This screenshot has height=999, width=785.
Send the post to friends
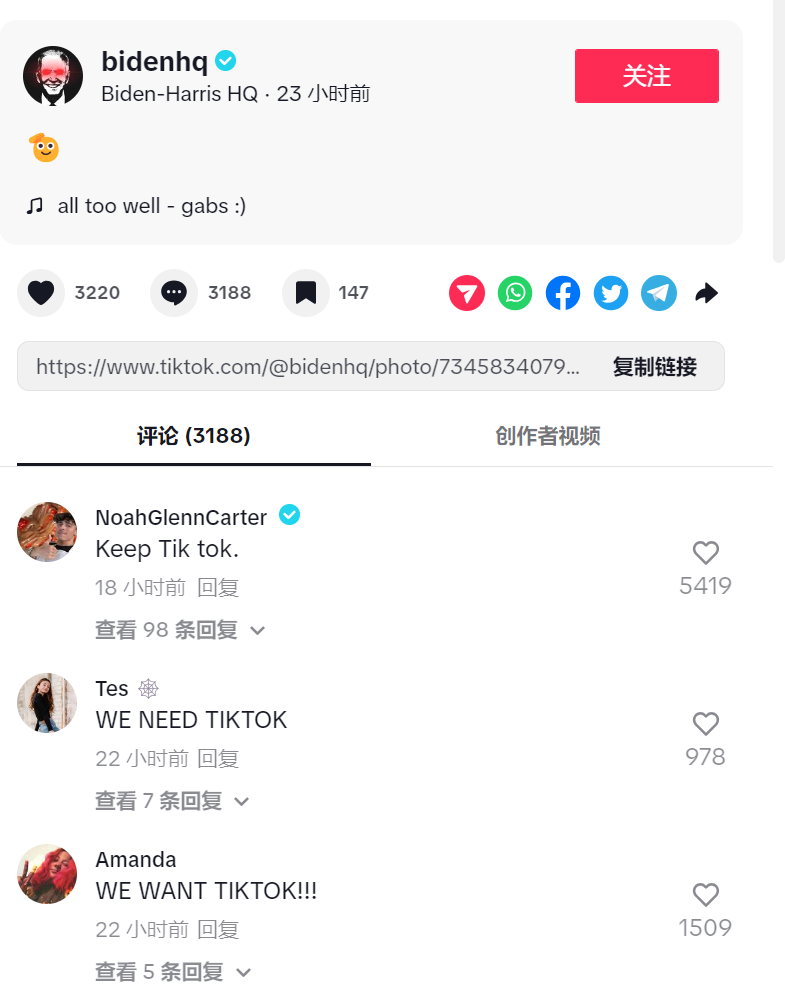pos(467,293)
